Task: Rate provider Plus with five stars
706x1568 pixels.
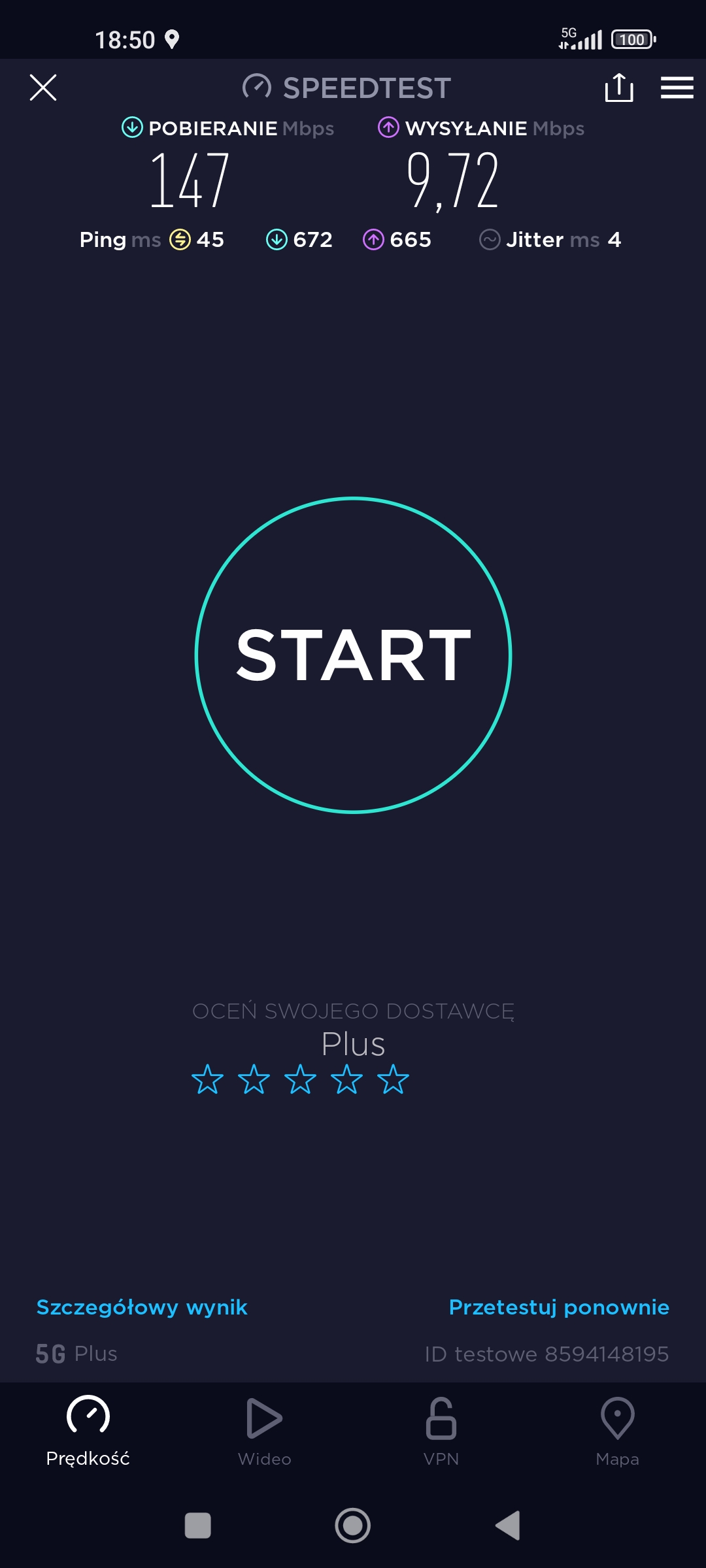Action: coord(393,1079)
